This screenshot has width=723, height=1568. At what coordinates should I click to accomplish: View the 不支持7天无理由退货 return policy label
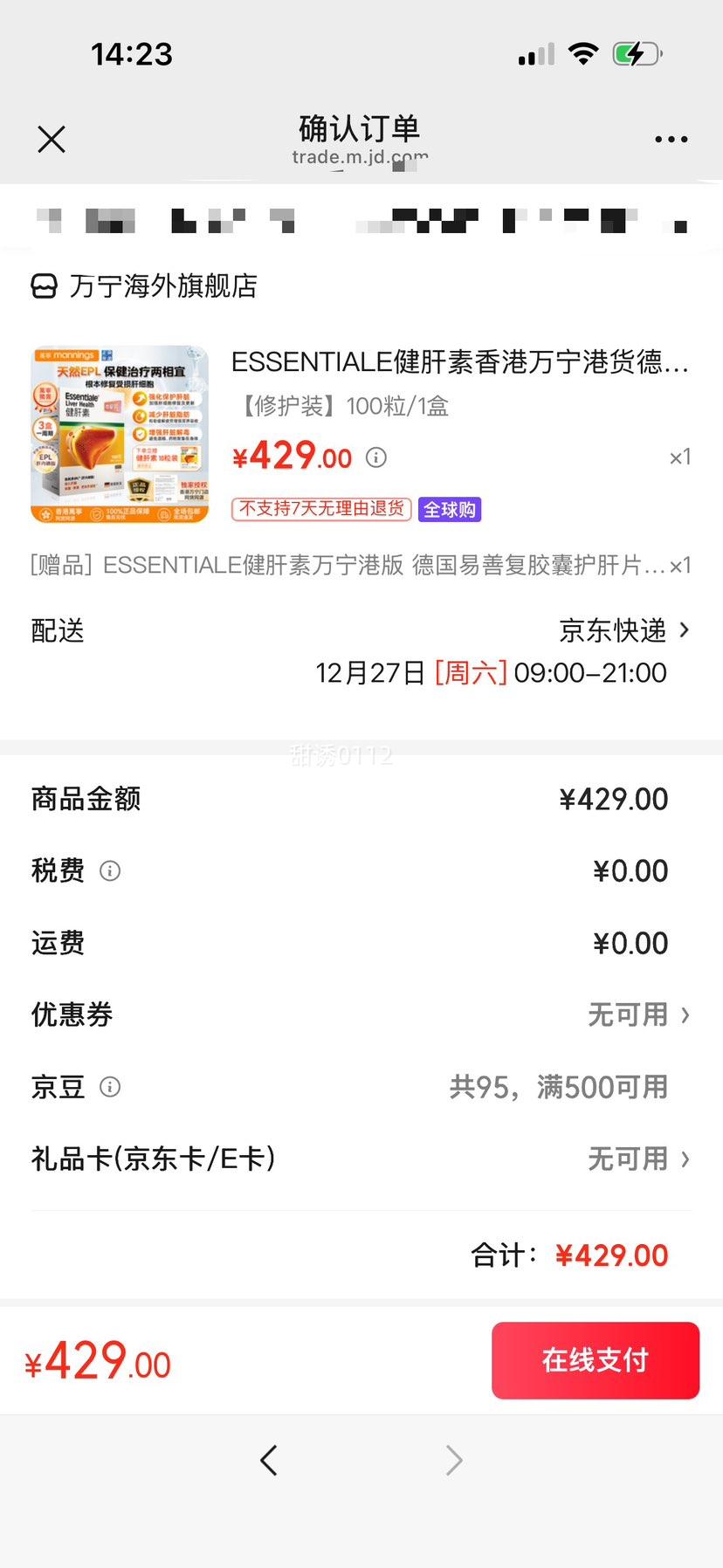(320, 509)
